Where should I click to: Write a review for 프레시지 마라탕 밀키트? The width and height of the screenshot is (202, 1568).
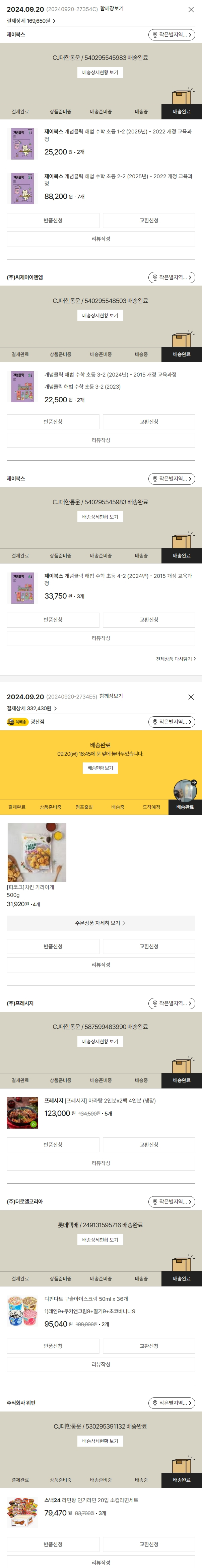point(101,1163)
